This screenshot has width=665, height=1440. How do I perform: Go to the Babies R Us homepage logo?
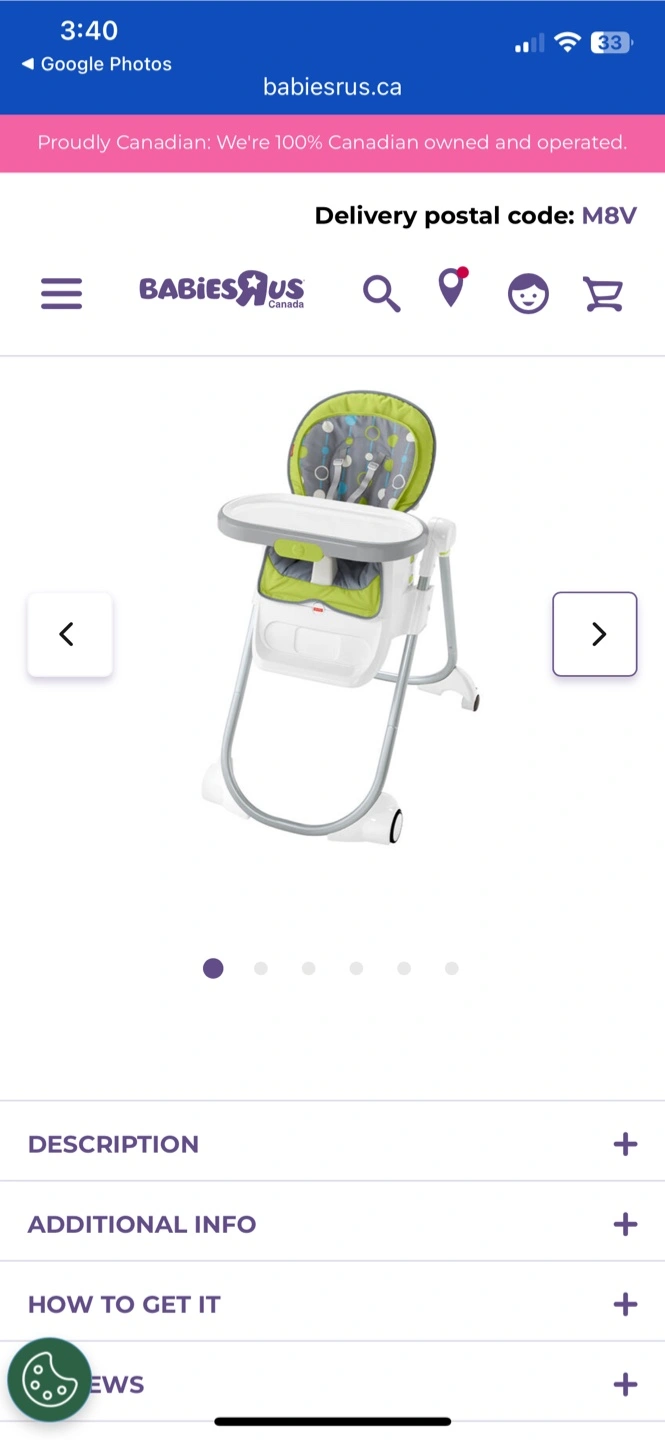222,289
